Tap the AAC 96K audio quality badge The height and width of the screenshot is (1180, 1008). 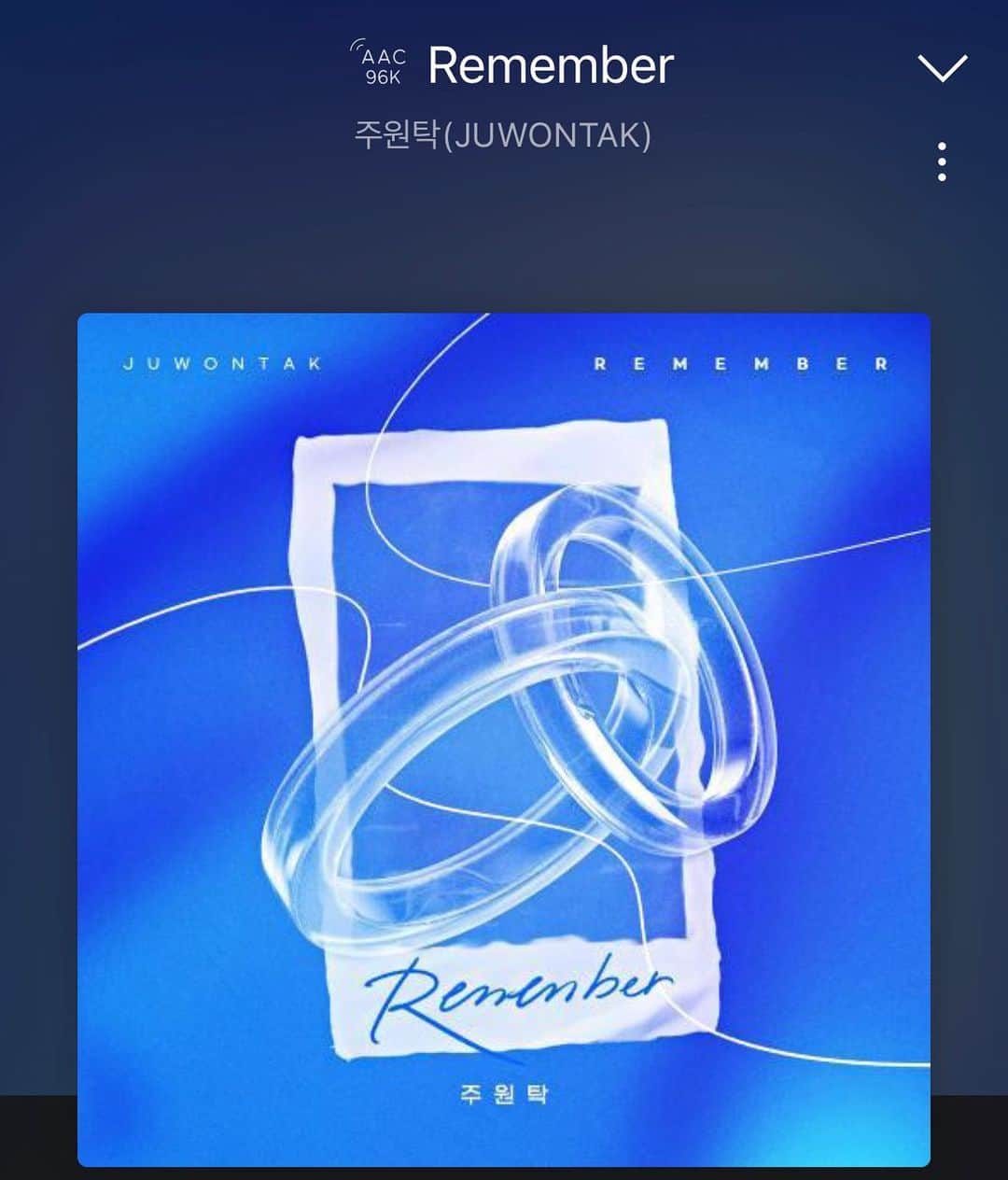(x=382, y=65)
